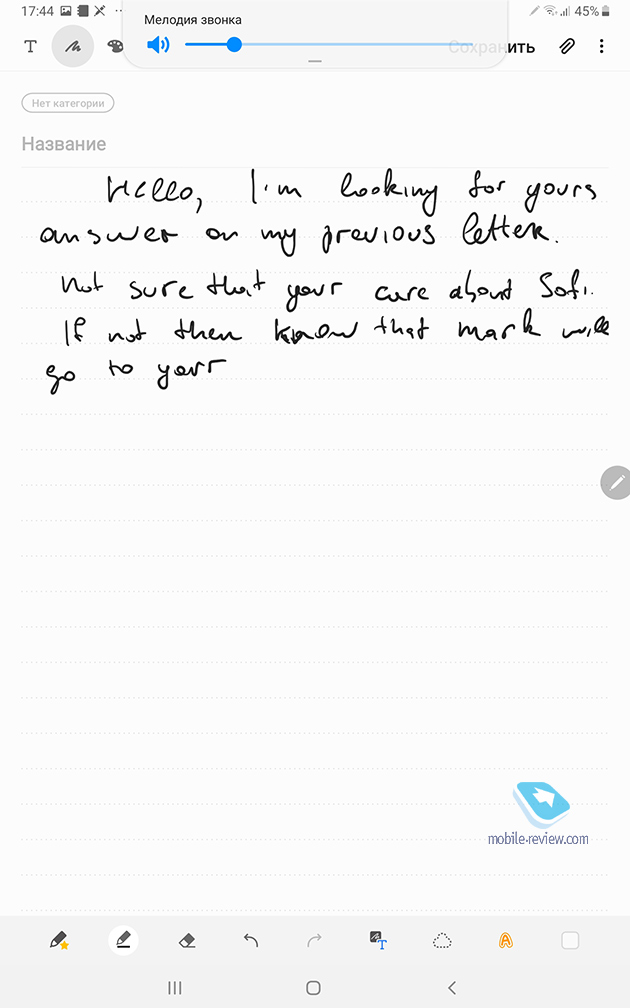Screen dimensions: 630x1008
Task: Activate the lasso selection tool
Action: coord(442,941)
